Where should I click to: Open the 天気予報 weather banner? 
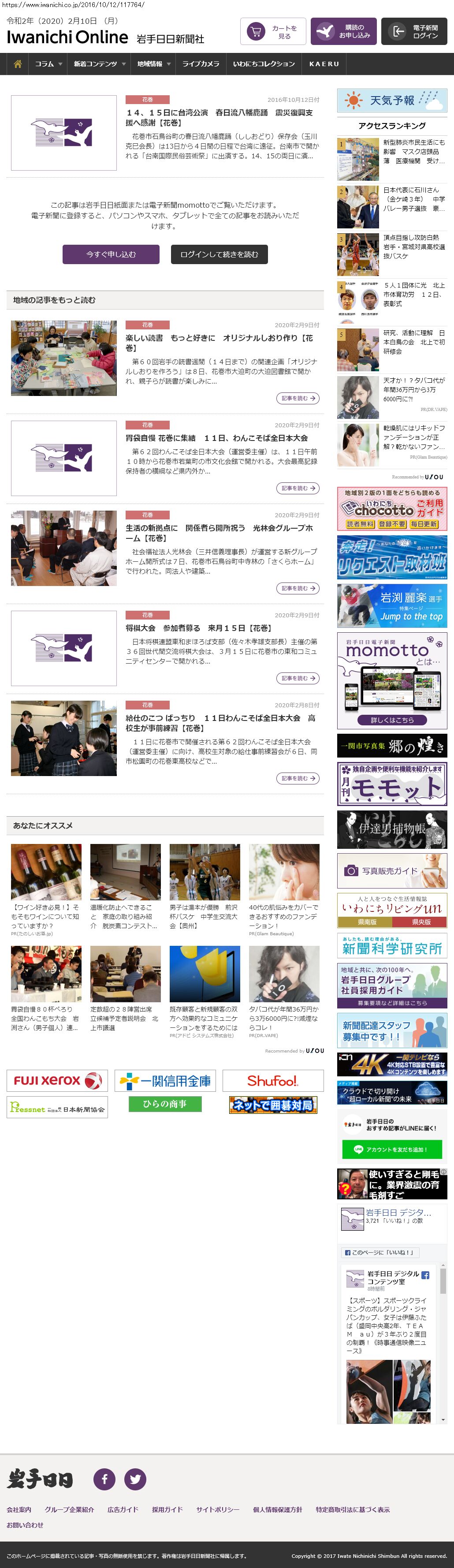tap(392, 101)
